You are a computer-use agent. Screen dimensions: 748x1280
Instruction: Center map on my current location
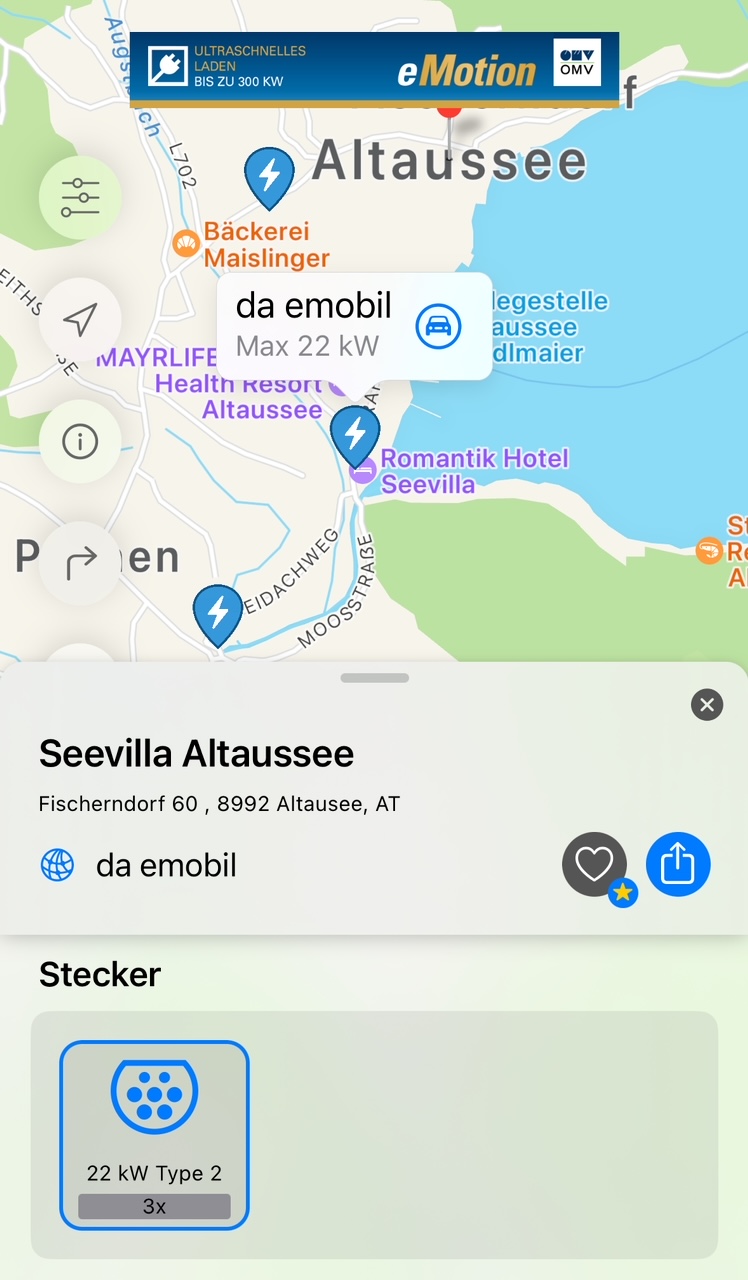click(x=80, y=320)
